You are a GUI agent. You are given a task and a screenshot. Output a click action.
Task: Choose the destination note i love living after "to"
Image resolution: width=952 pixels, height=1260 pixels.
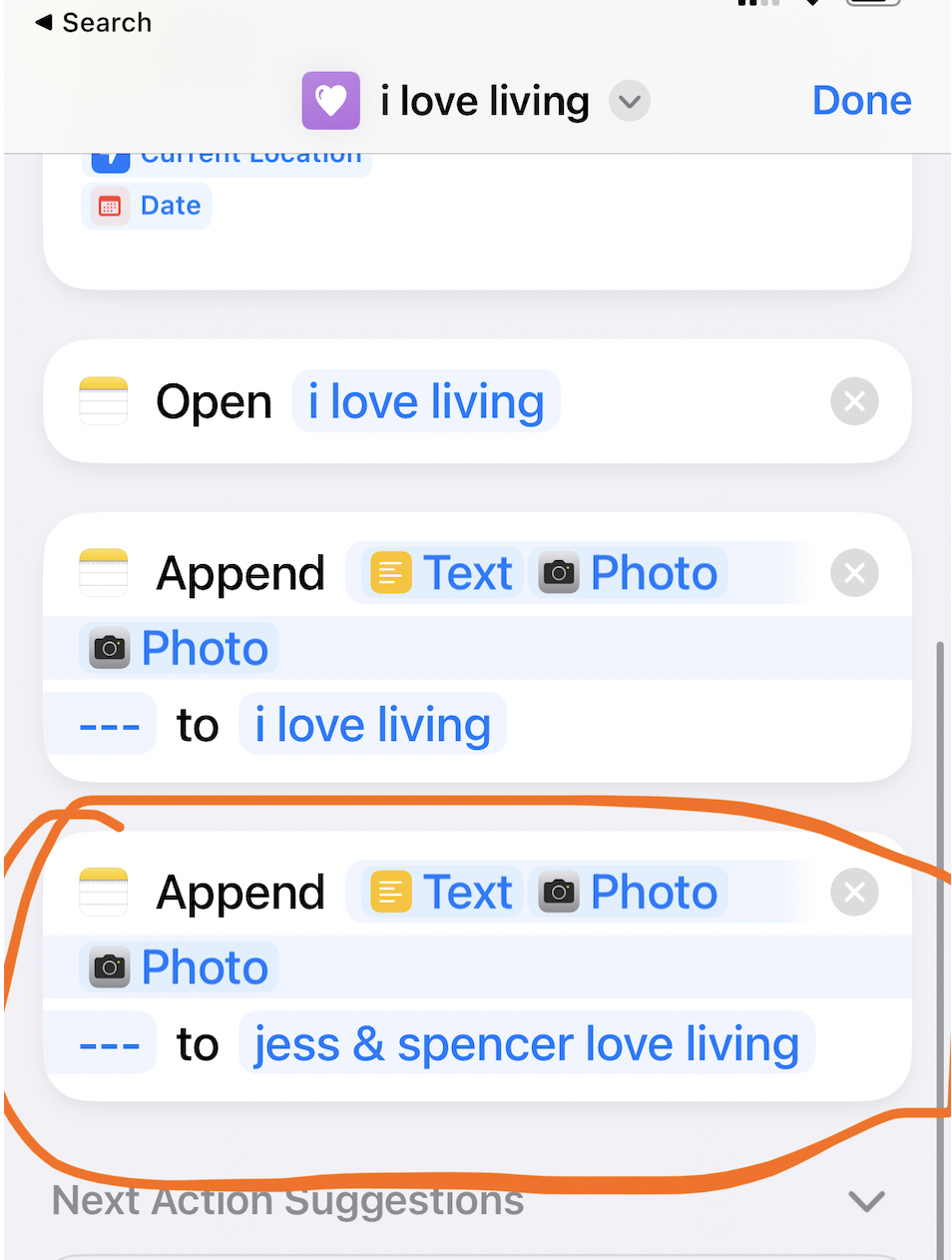point(372,725)
